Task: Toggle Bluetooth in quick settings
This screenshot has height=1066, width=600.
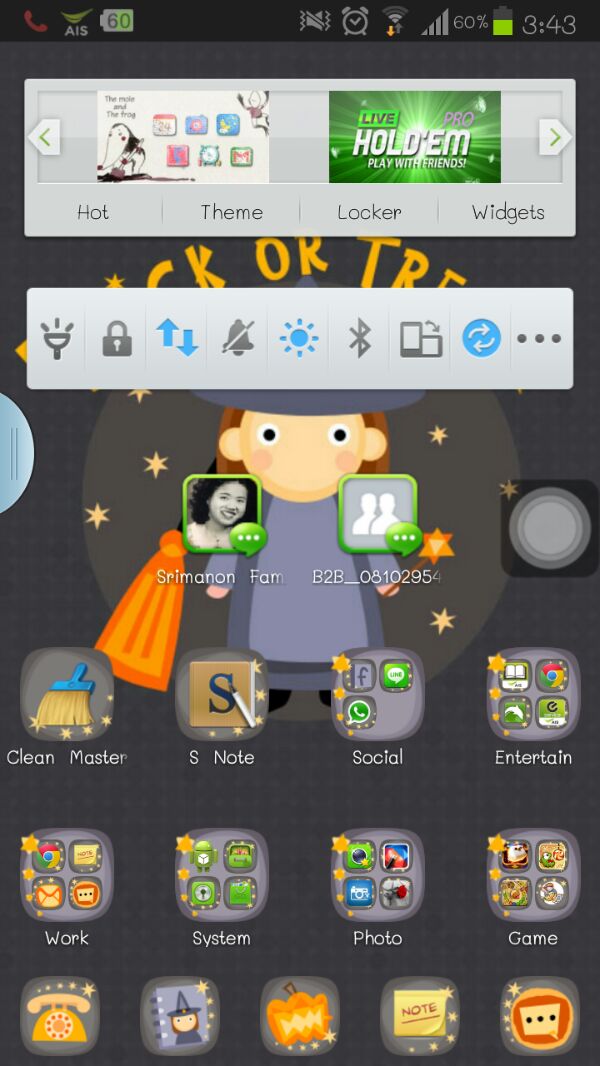Action: [x=360, y=339]
